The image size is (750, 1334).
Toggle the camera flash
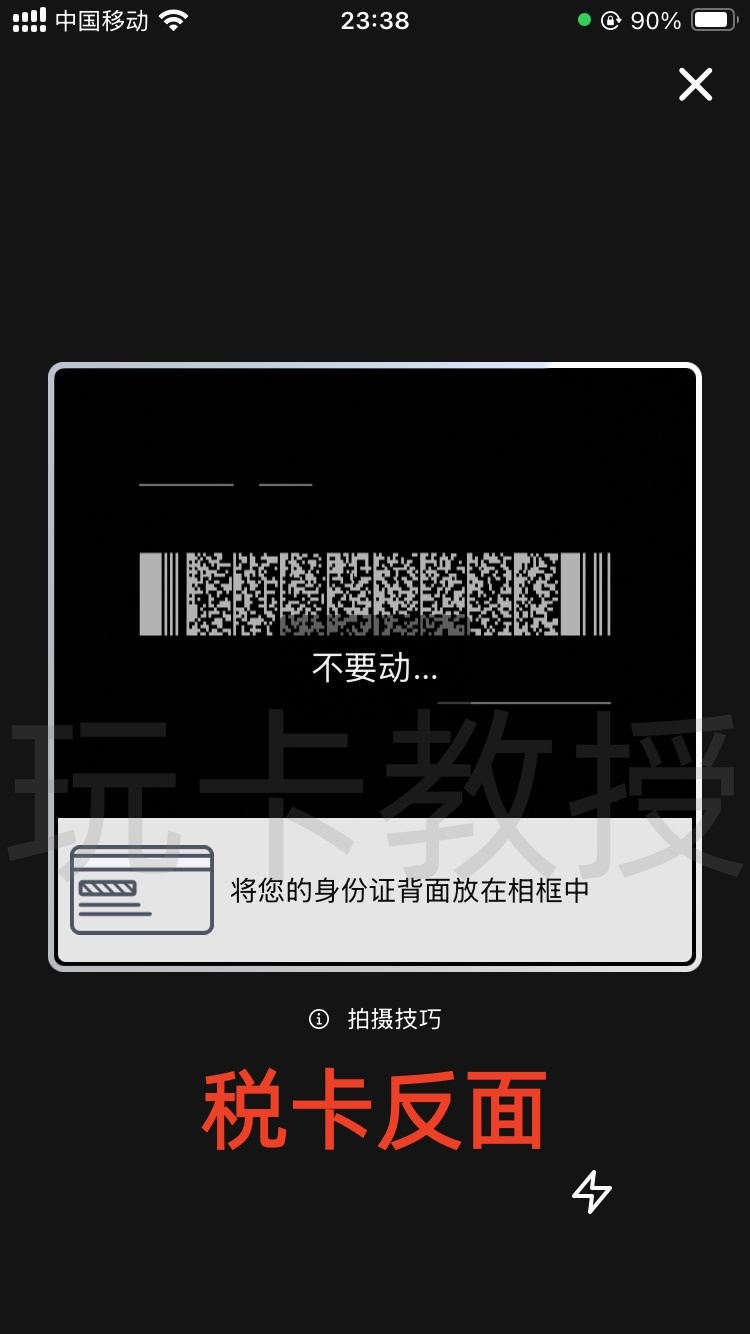tap(591, 1192)
